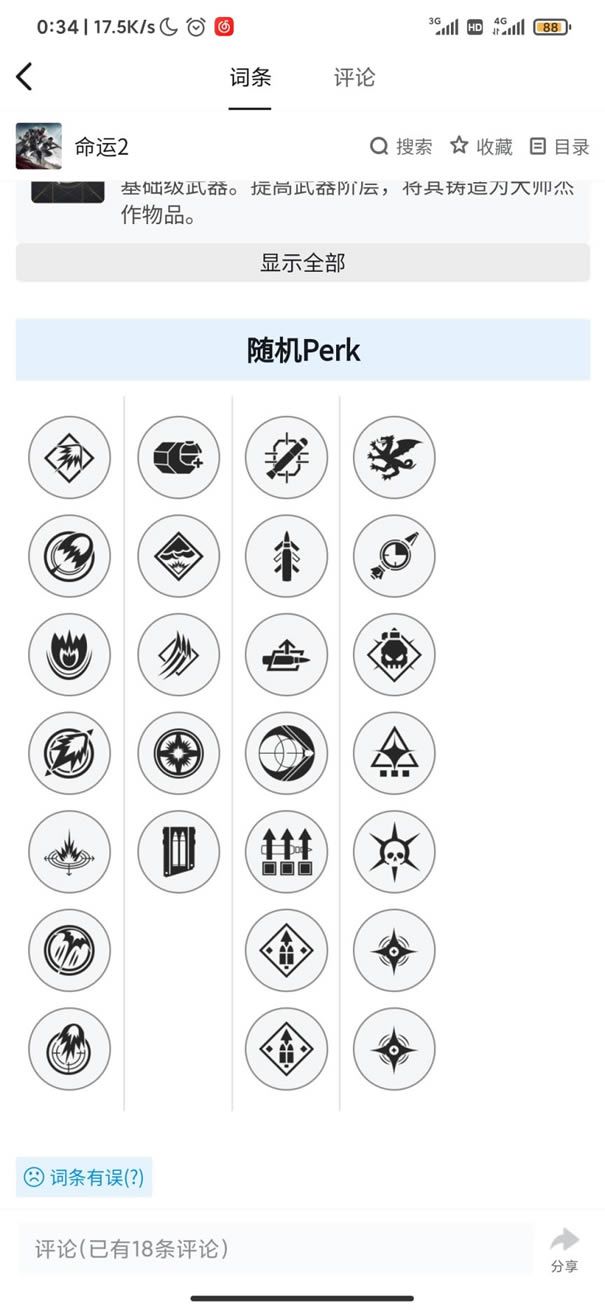The width and height of the screenshot is (605, 1310).
Task: Share this entry with 分享
Action: (564, 1249)
